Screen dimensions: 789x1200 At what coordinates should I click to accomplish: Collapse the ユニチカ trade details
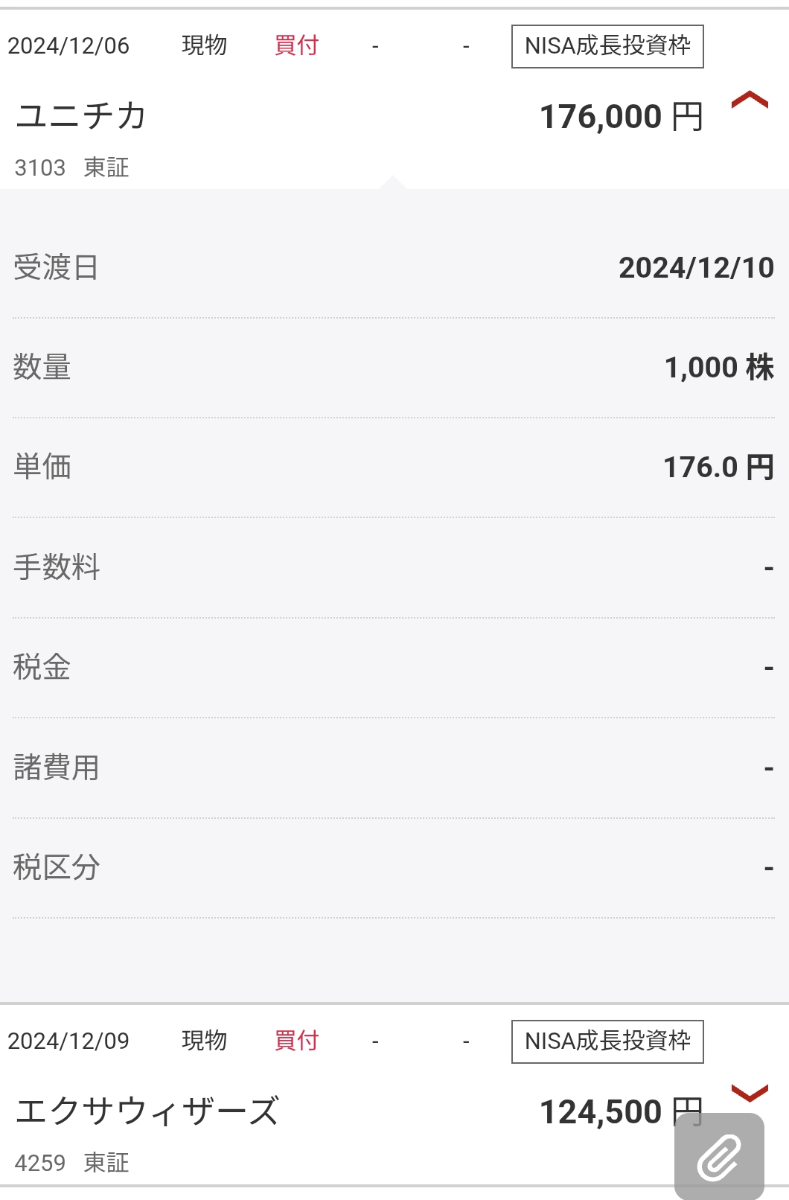(x=750, y=100)
